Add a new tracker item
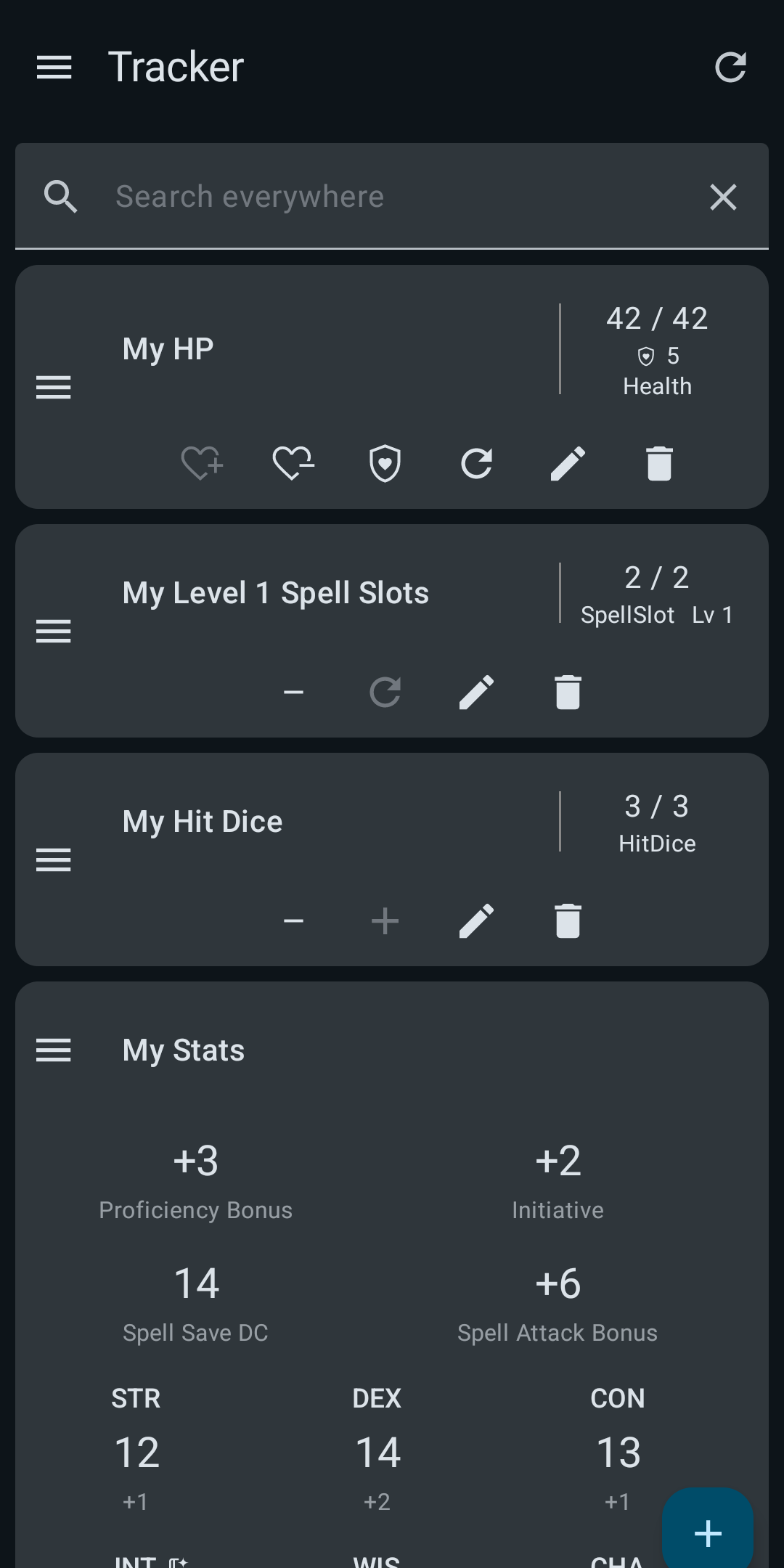This screenshot has height=1568, width=784. click(x=707, y=1533)
